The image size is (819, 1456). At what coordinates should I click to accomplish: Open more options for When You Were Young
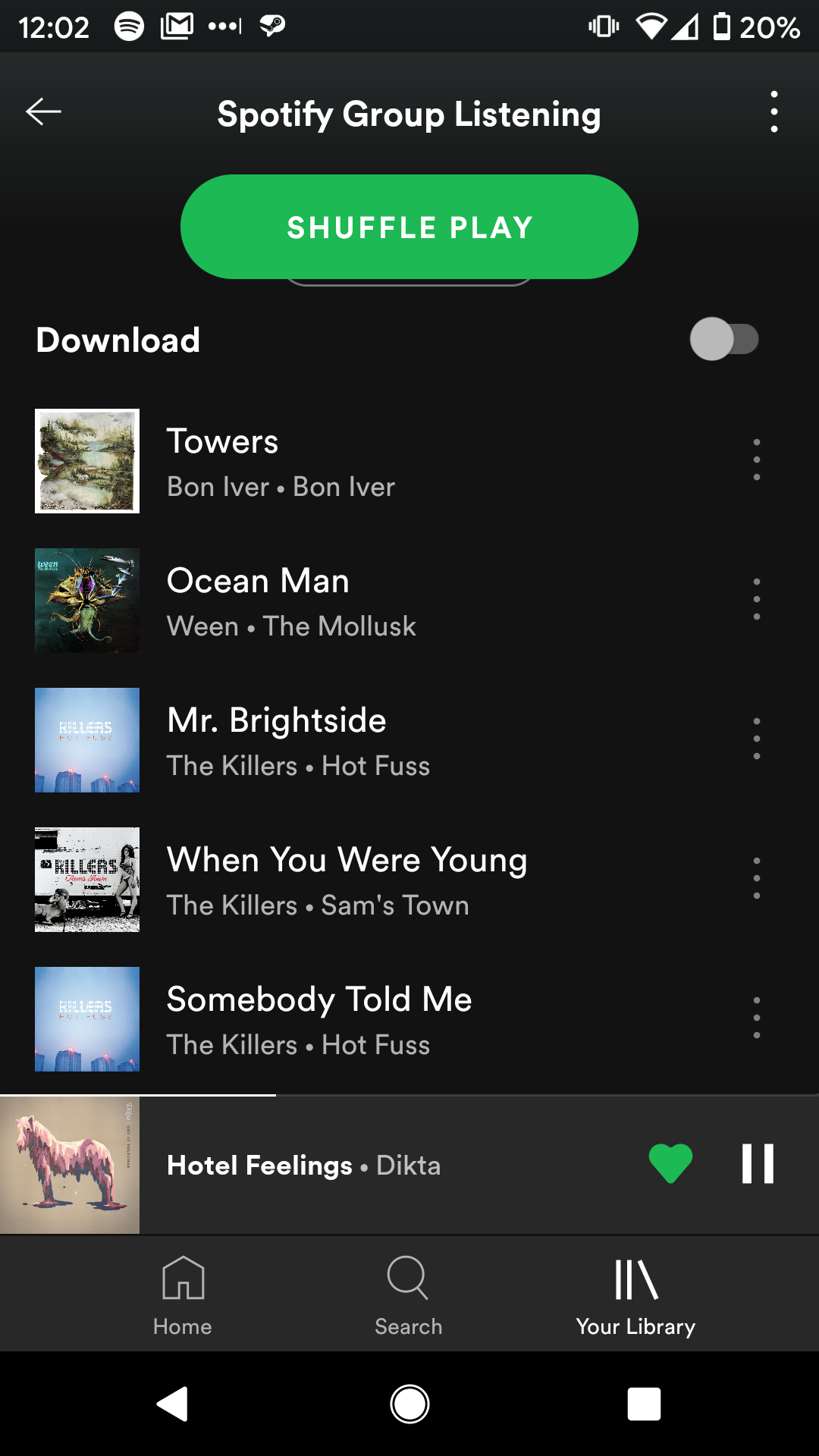point(757,878)
